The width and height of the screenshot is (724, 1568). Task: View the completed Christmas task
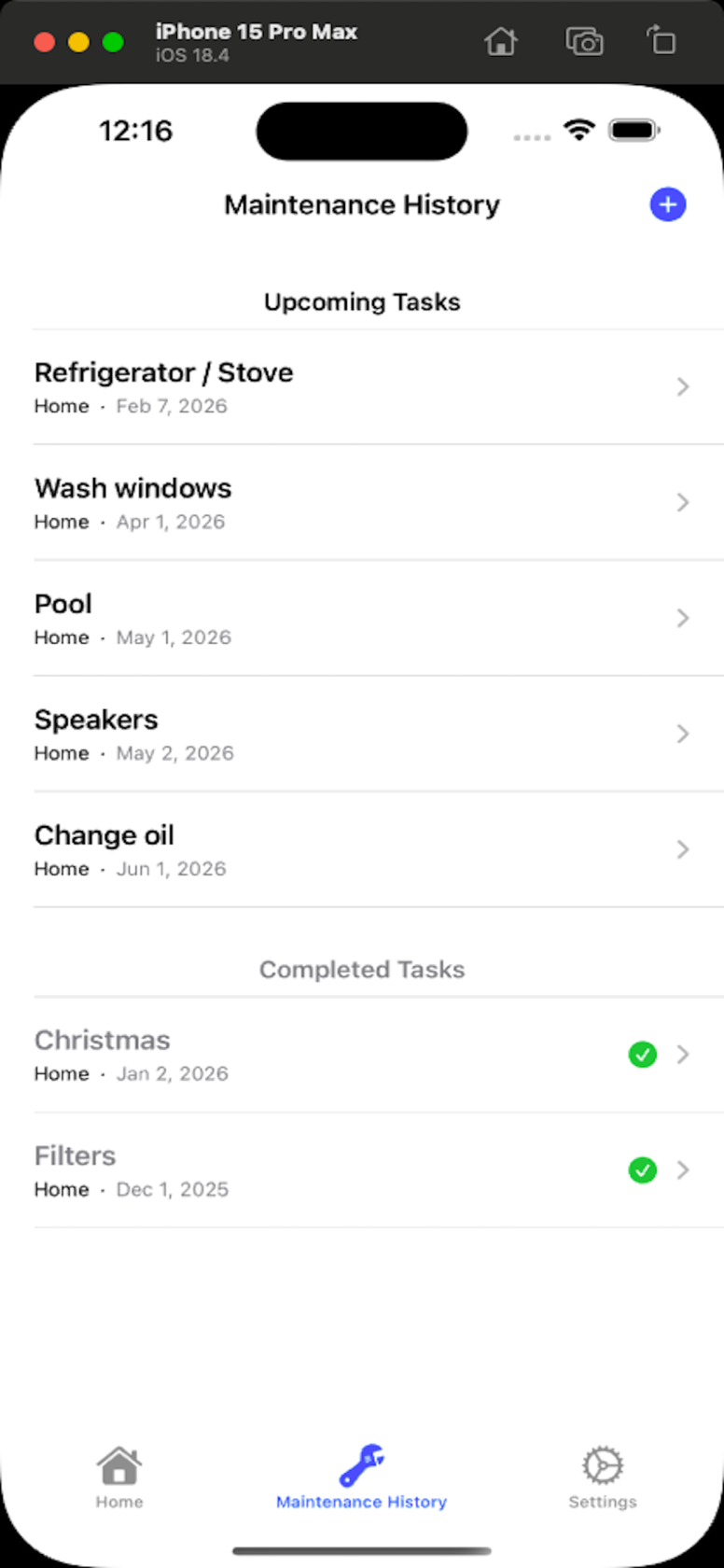click(360, 1055)
